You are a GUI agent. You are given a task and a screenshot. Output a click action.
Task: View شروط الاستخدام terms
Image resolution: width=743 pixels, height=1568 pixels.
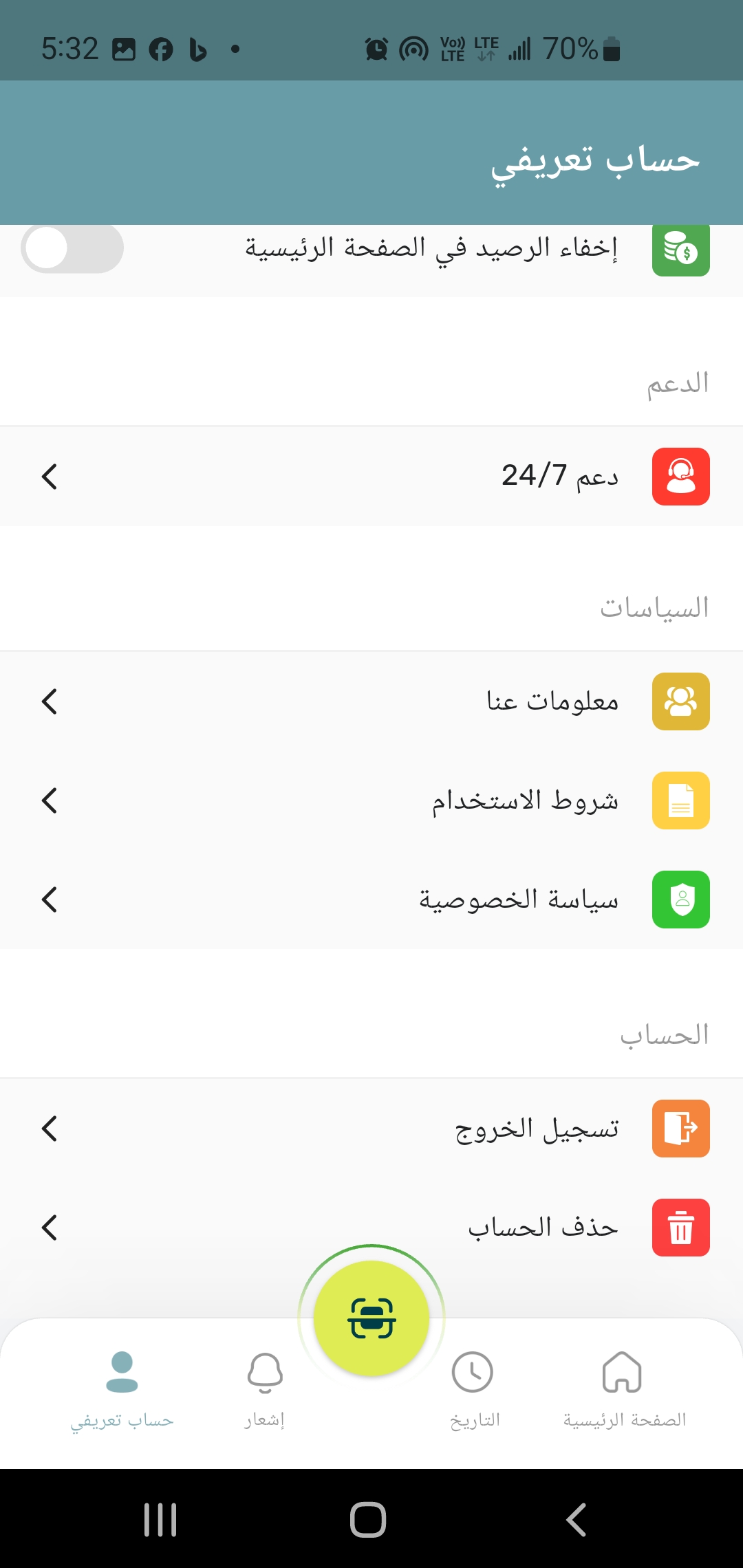(371, 801)
